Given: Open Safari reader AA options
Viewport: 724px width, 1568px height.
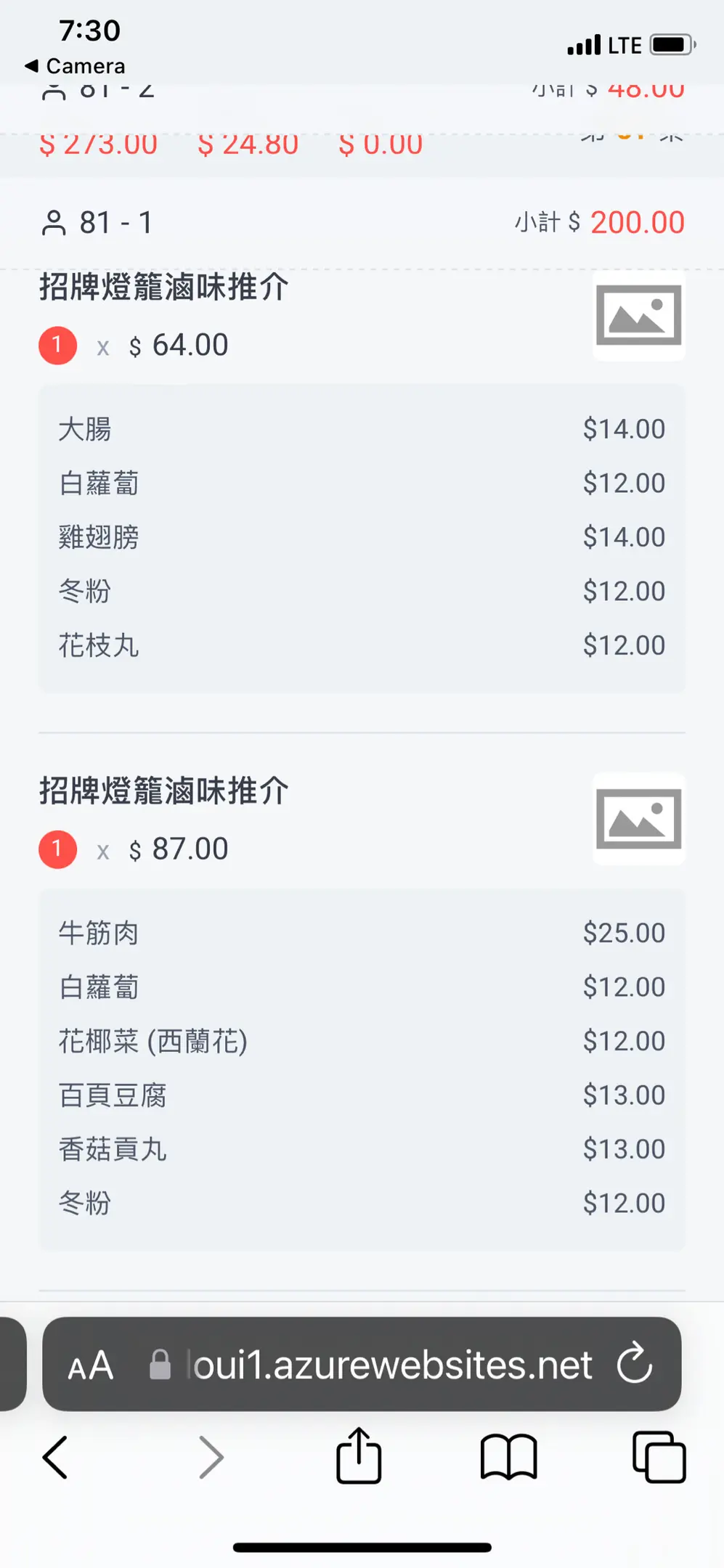Looking at the screenshot, I should pyautogui.click(x=91, y=1365).
